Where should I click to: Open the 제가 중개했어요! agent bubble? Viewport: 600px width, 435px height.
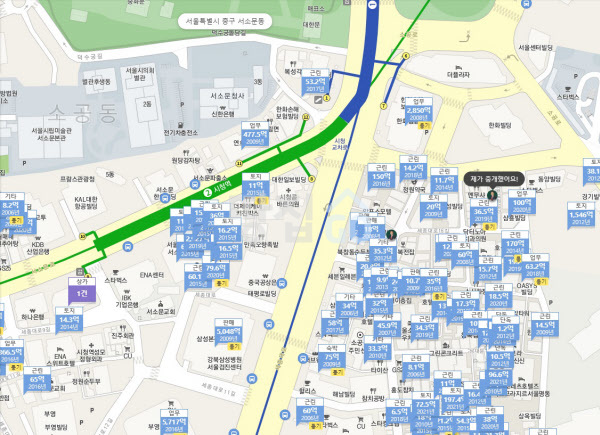[x=489, y=178]
